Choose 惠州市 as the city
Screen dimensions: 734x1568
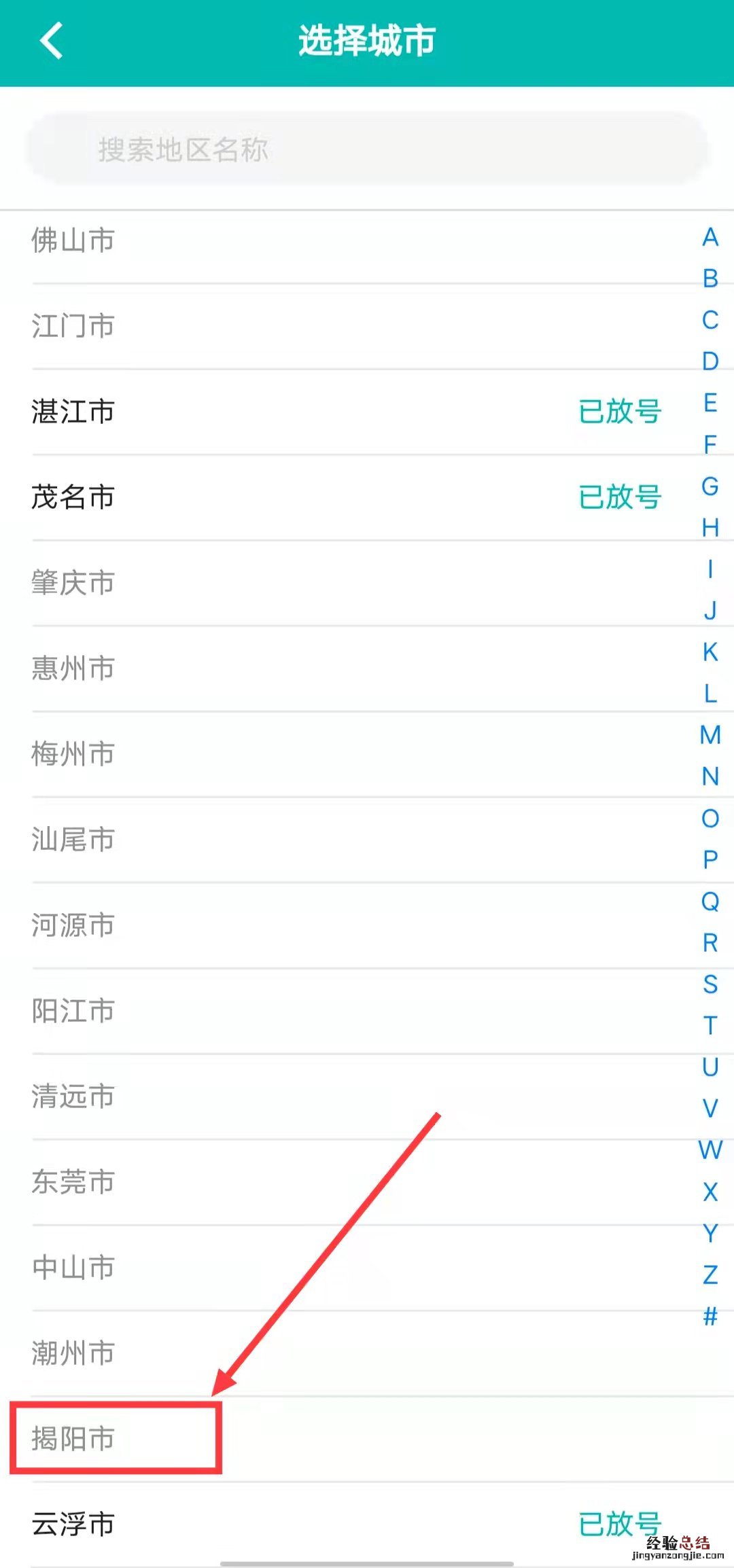click(x=73, y=669)
